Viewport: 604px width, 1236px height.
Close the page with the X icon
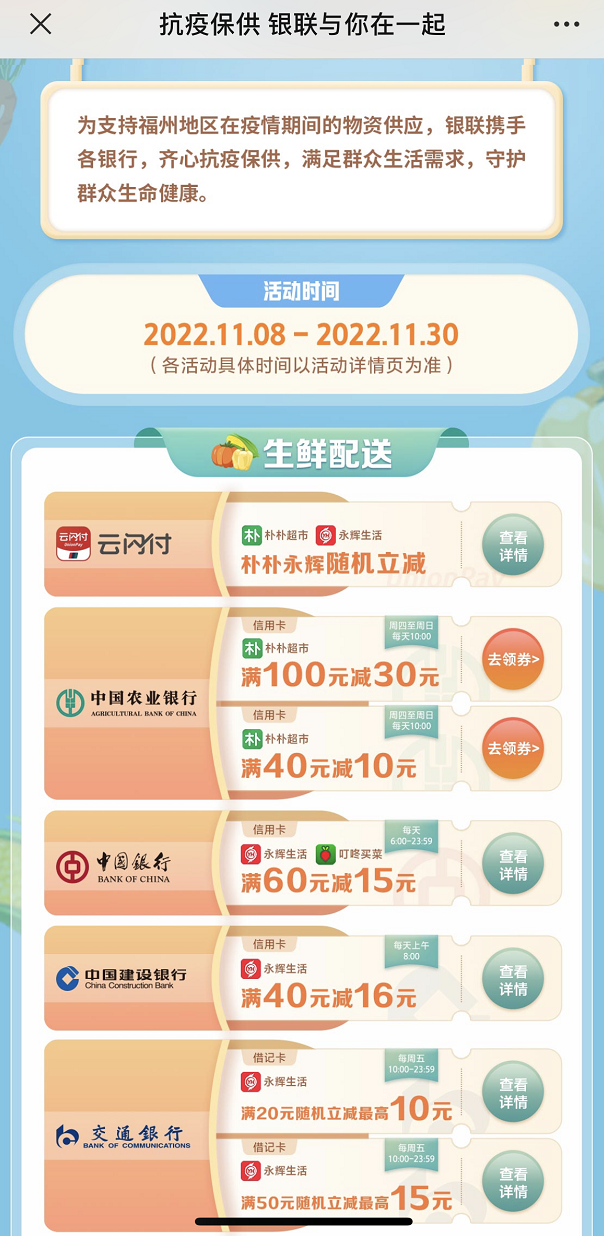click(40, 25)
